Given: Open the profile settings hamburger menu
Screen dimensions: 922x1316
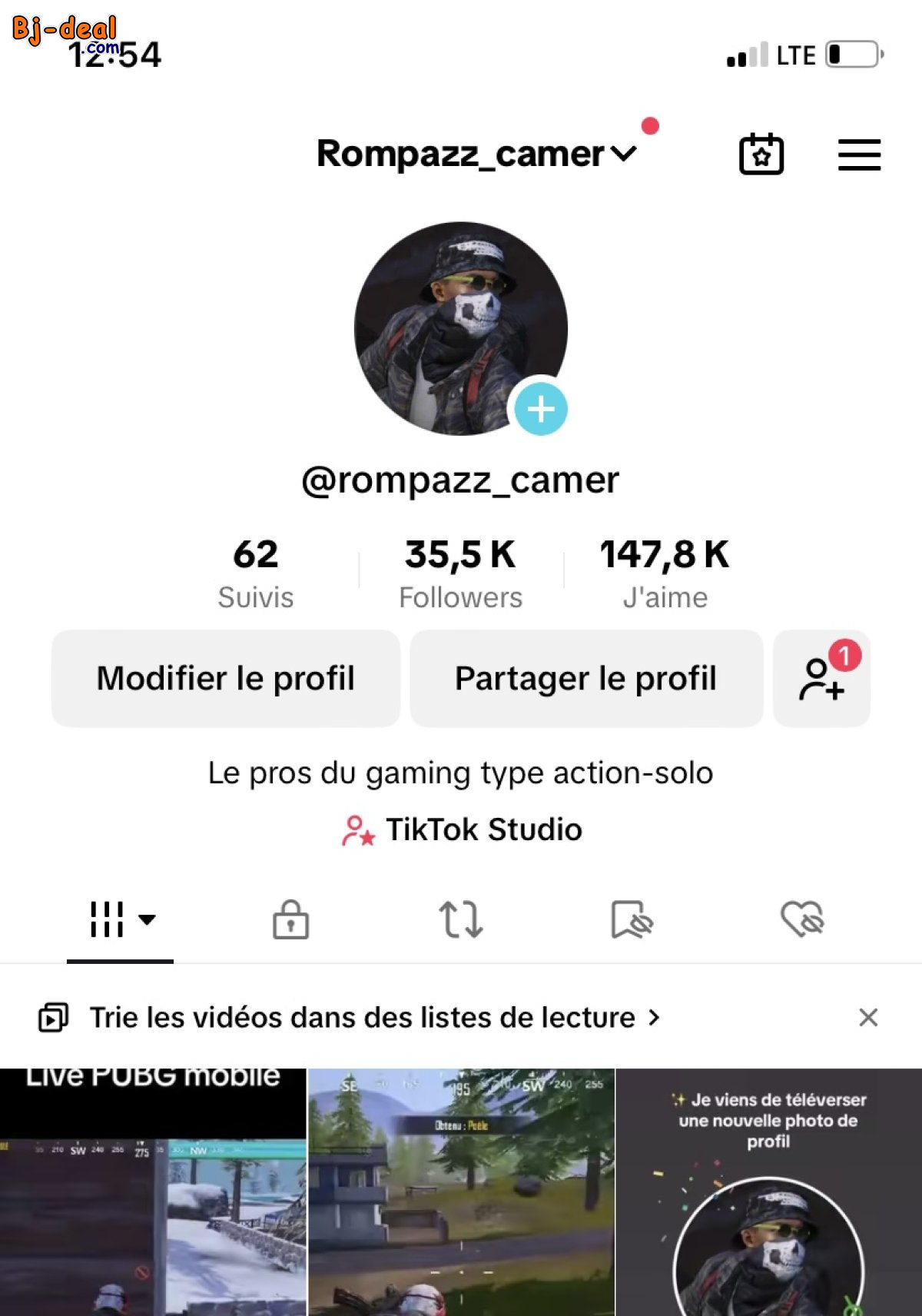Looking at the screenshot, I should [x=859, y=154].
